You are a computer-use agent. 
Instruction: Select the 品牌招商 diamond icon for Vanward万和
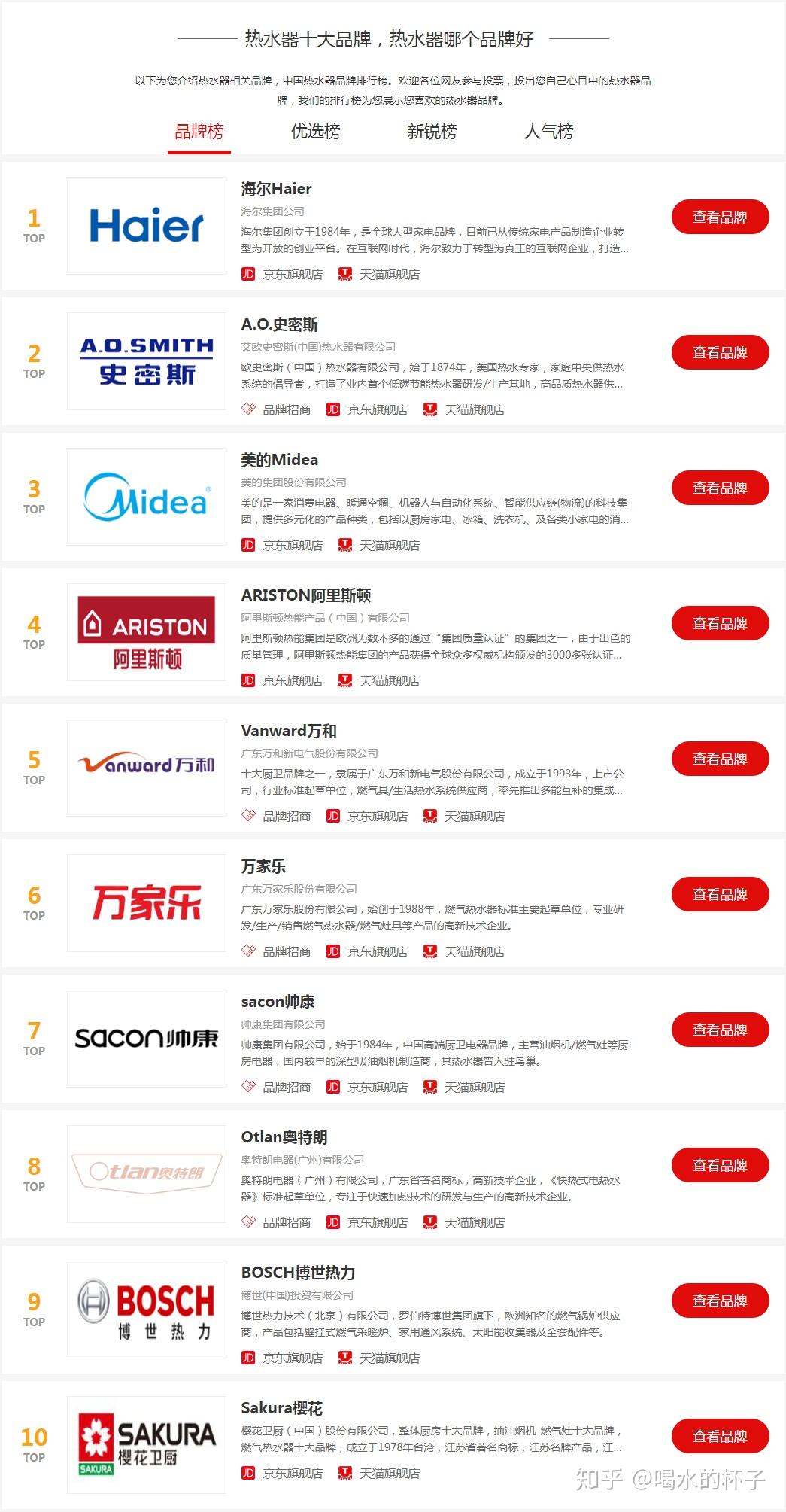[x=248, y=816]
